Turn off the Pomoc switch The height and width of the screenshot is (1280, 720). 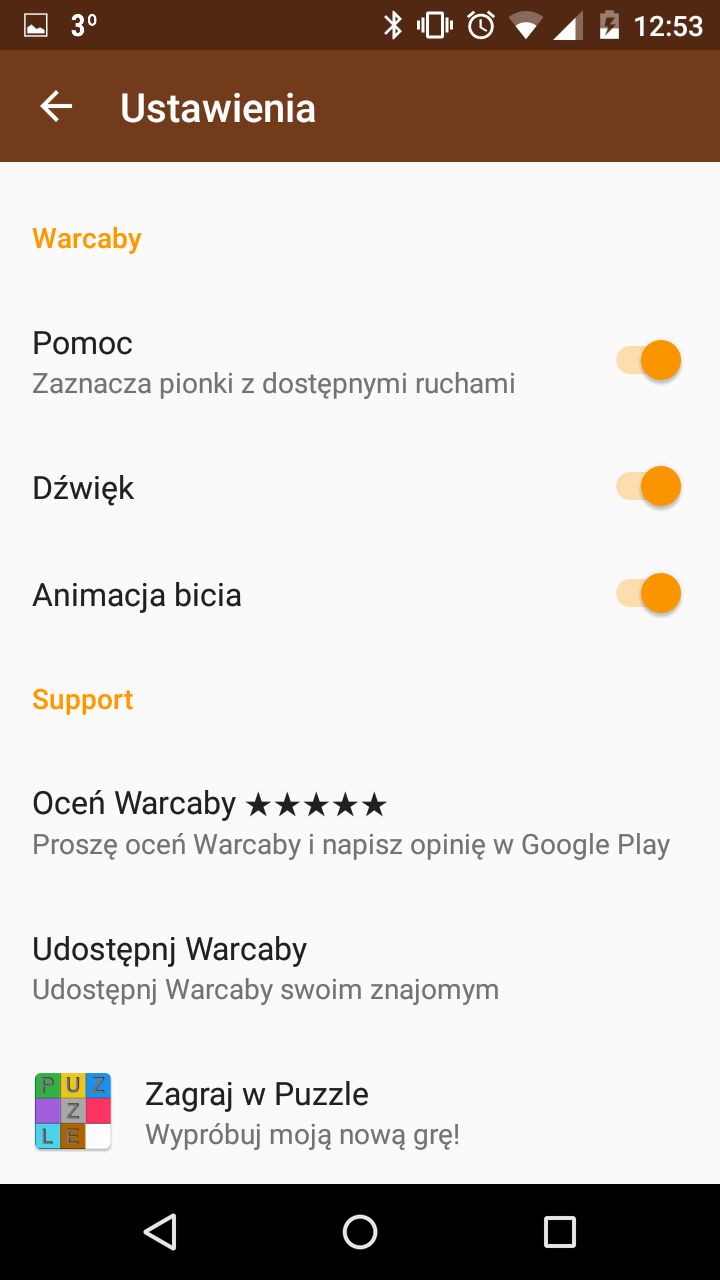tap(648, 360)
